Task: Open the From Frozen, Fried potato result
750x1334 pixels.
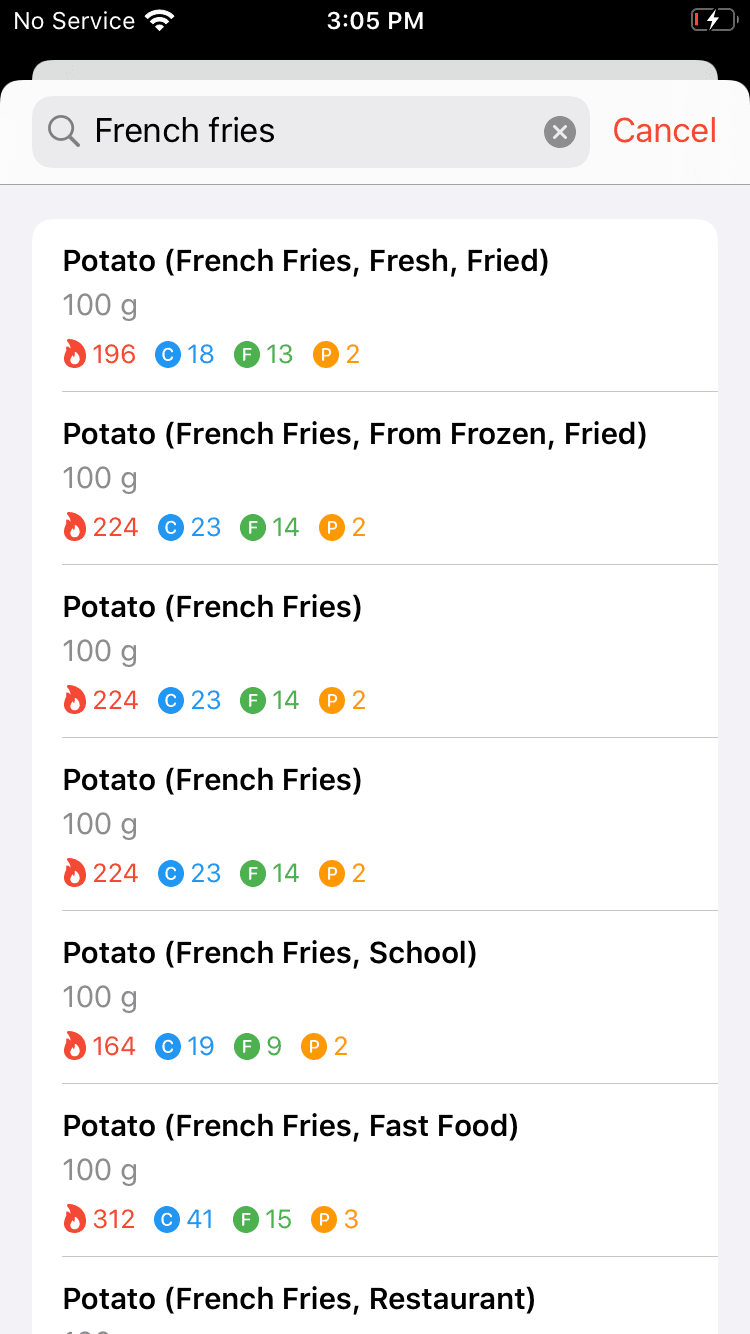Action: point(375,478)
